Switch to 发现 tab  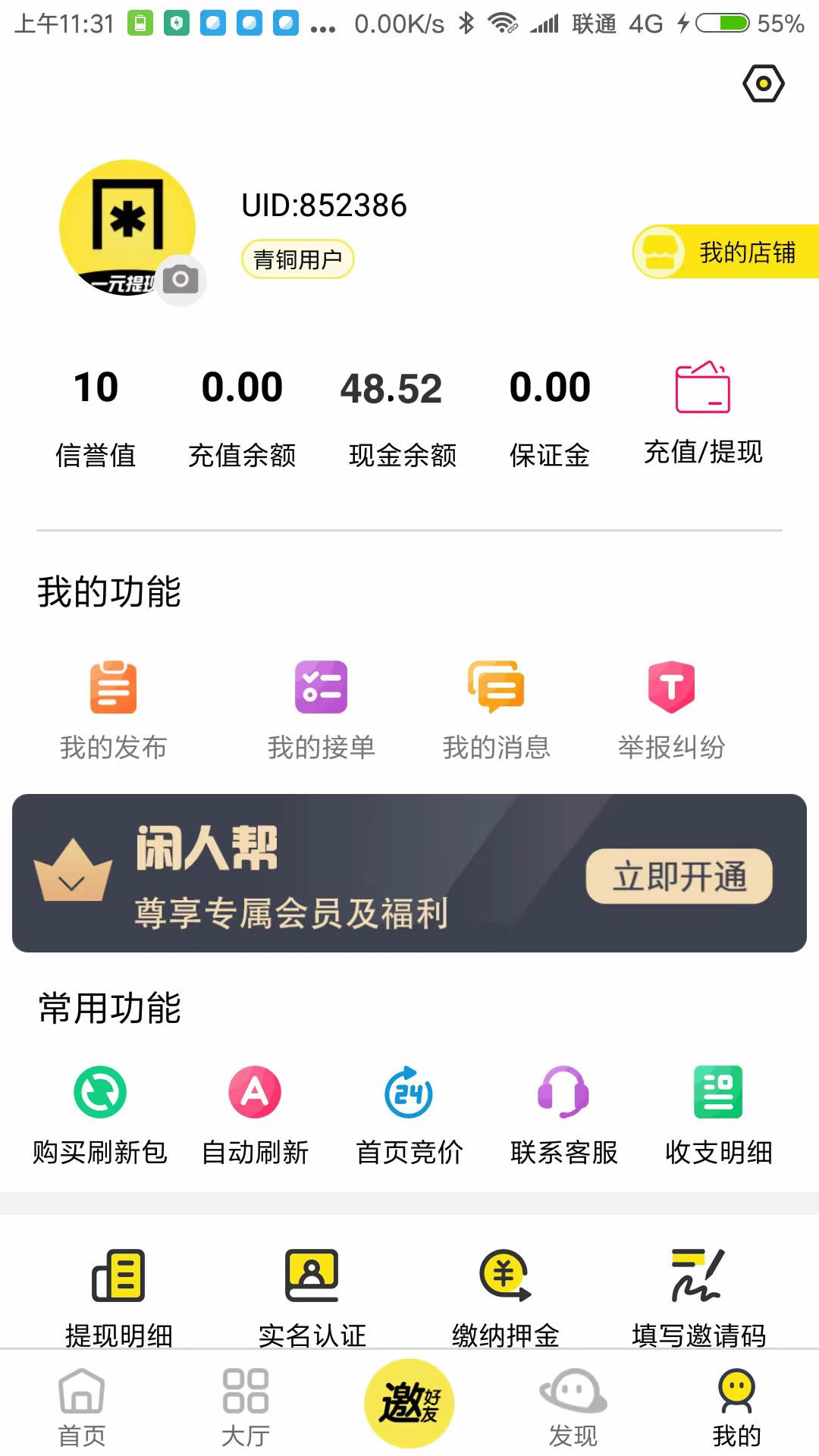click(x=573, y=1407)
